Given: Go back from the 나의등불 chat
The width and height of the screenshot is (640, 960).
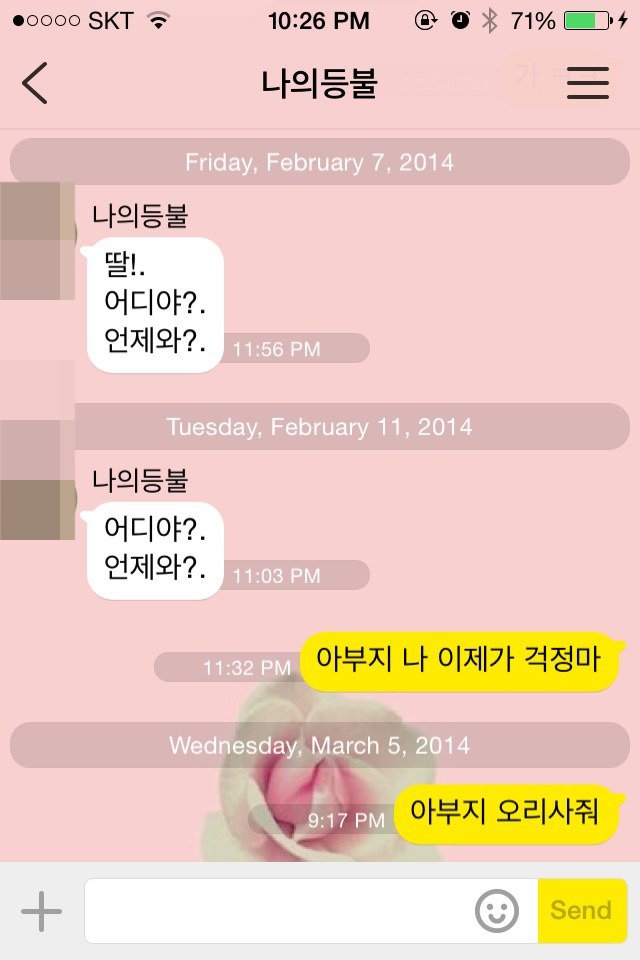Looking at the screenshot, I should coord(35,83).
